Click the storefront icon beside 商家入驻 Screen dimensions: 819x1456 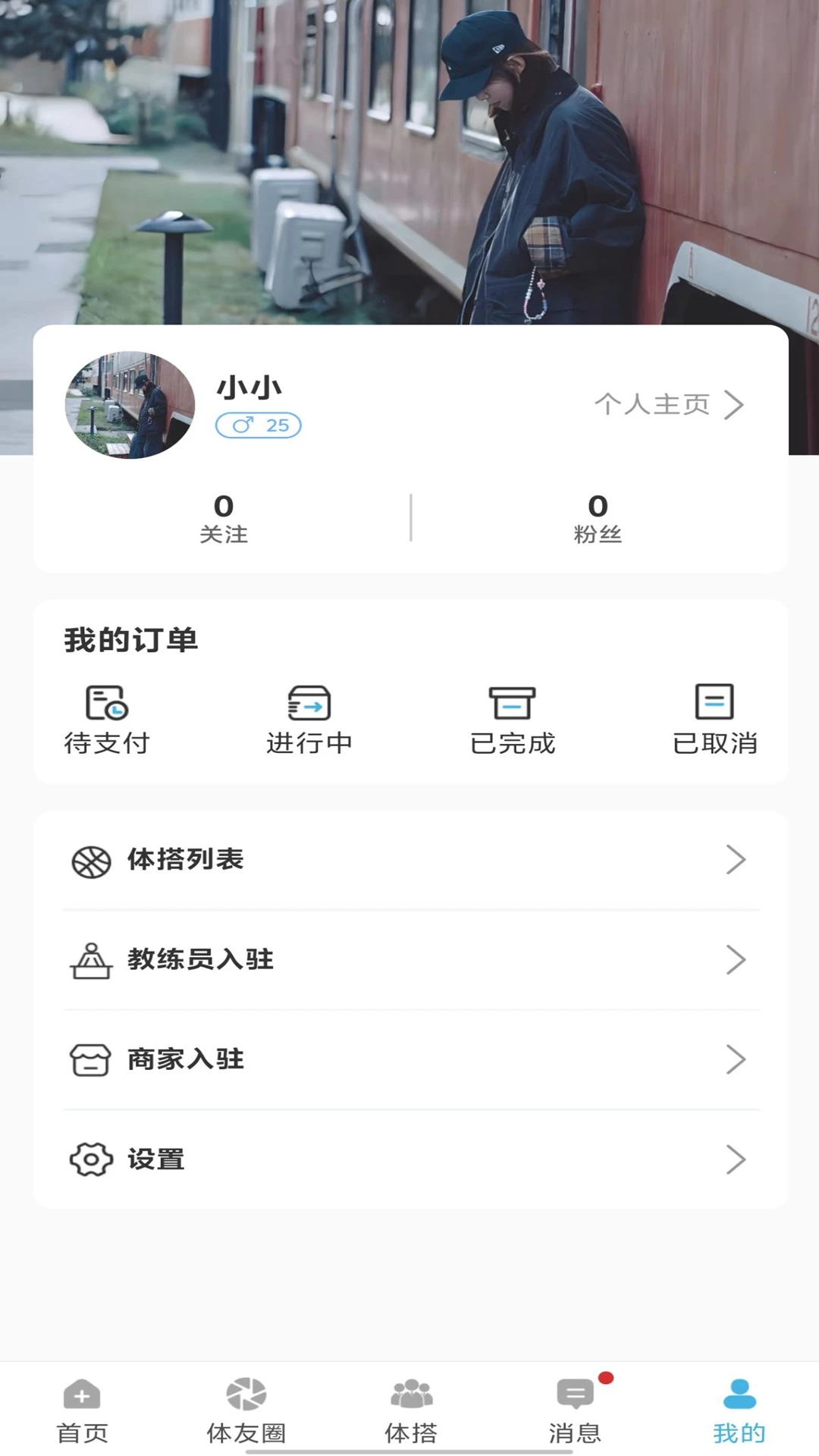(90, 1059)
